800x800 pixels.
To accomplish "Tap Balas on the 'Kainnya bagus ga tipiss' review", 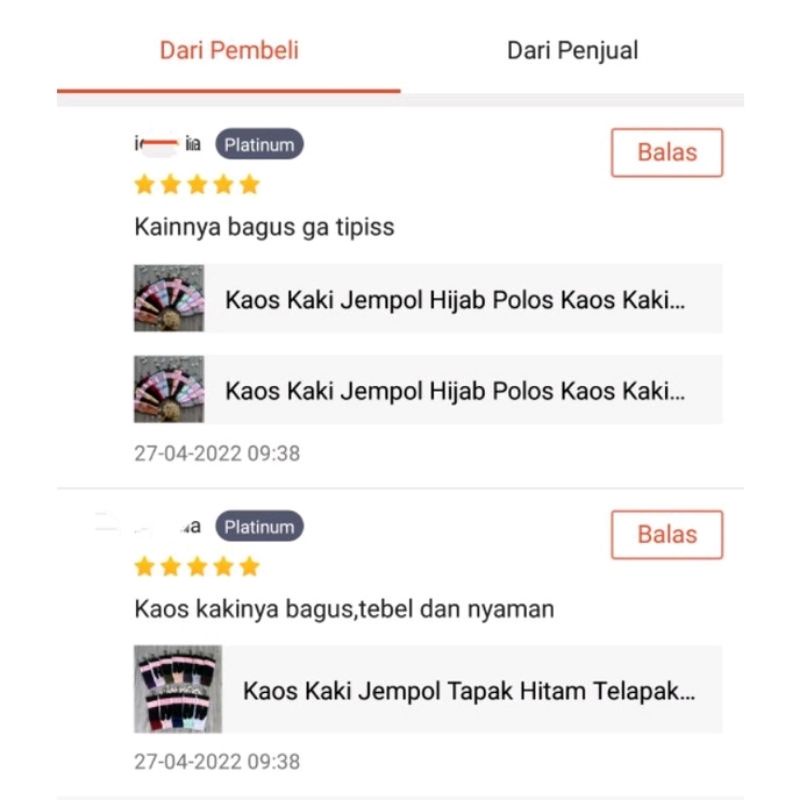I will (666, 153).
